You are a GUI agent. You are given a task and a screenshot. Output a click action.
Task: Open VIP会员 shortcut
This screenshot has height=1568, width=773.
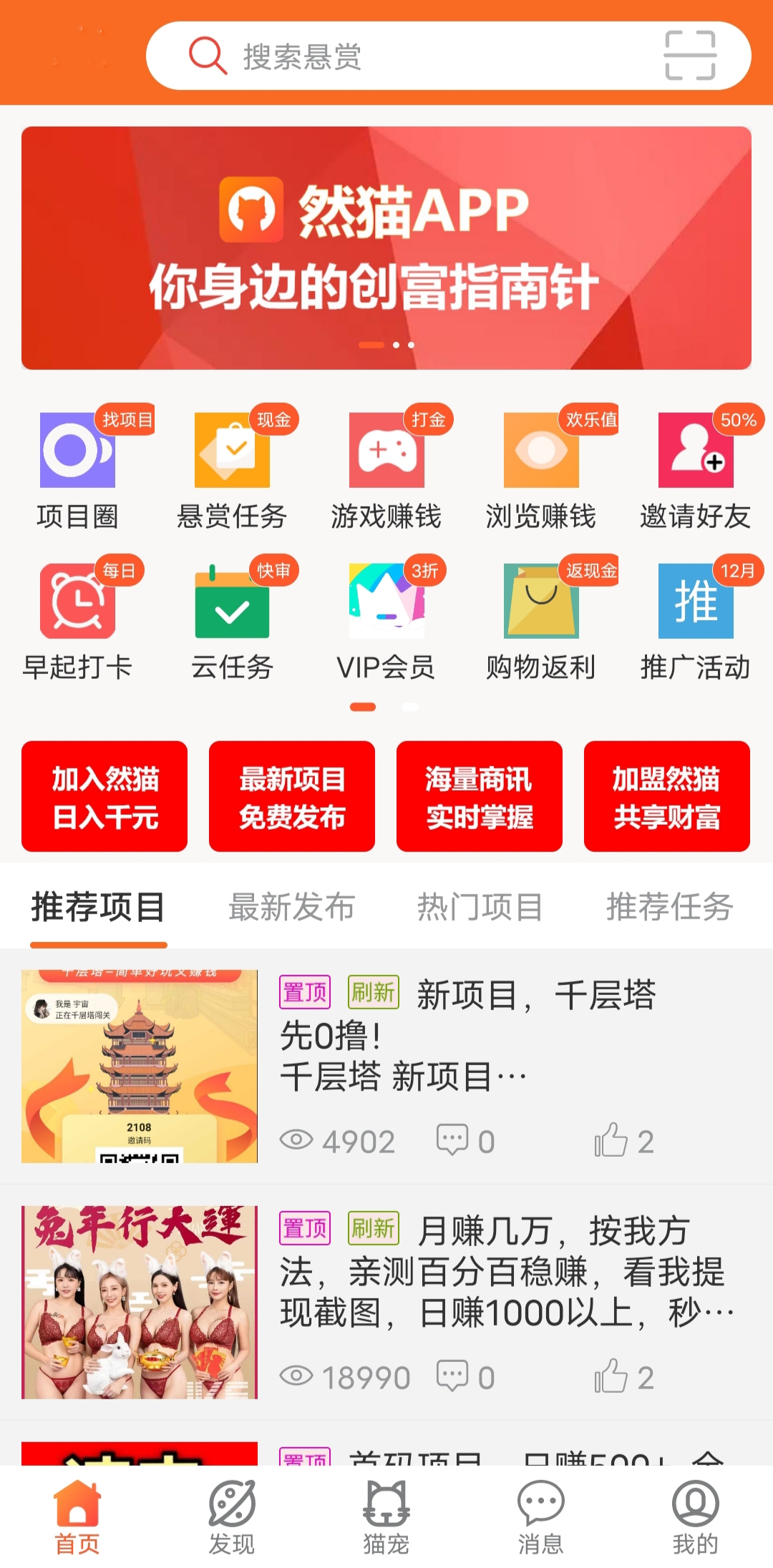pyautogui.click(x=386, y=620)
